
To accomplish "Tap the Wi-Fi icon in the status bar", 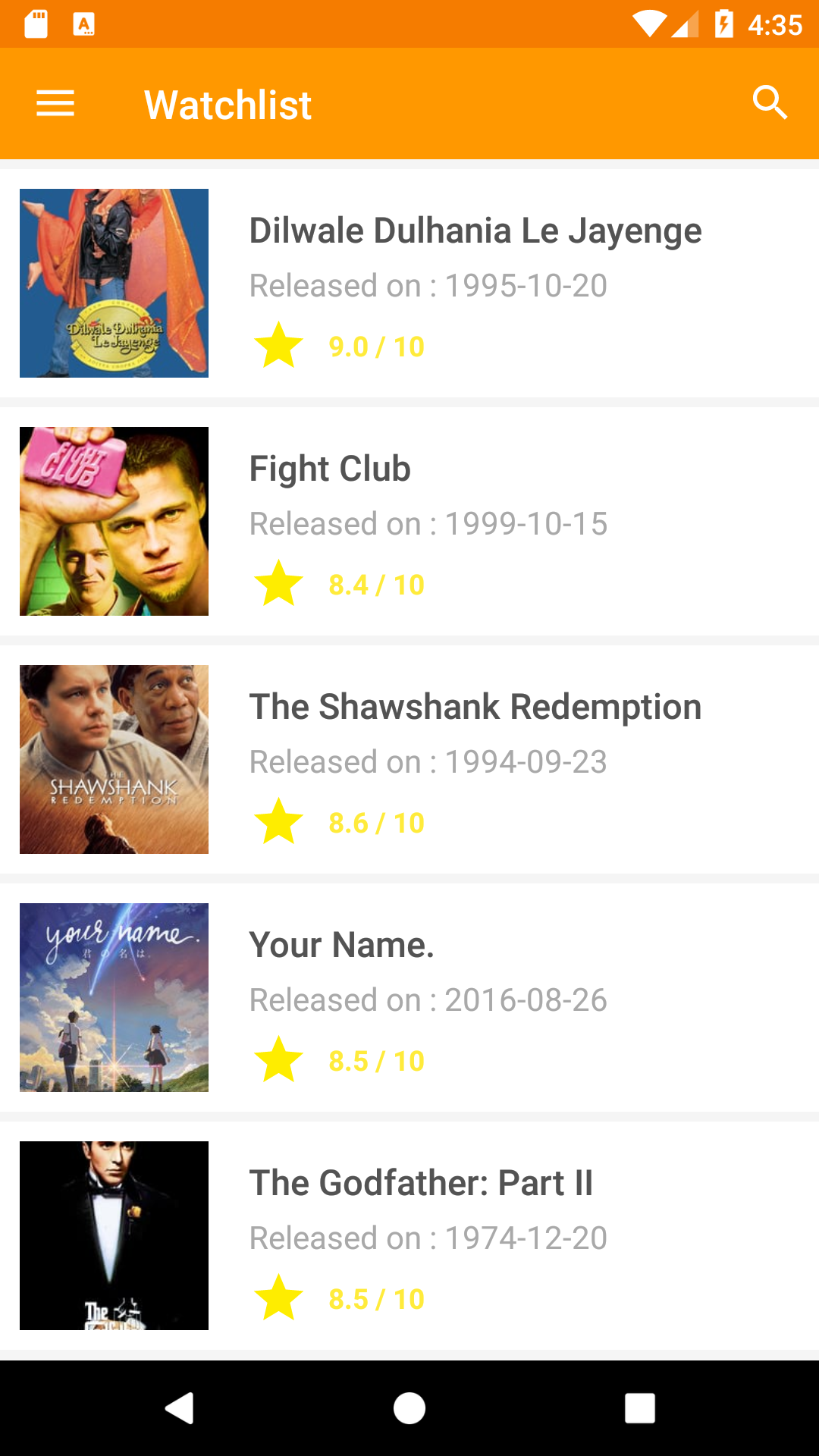I will pos(648,24).
